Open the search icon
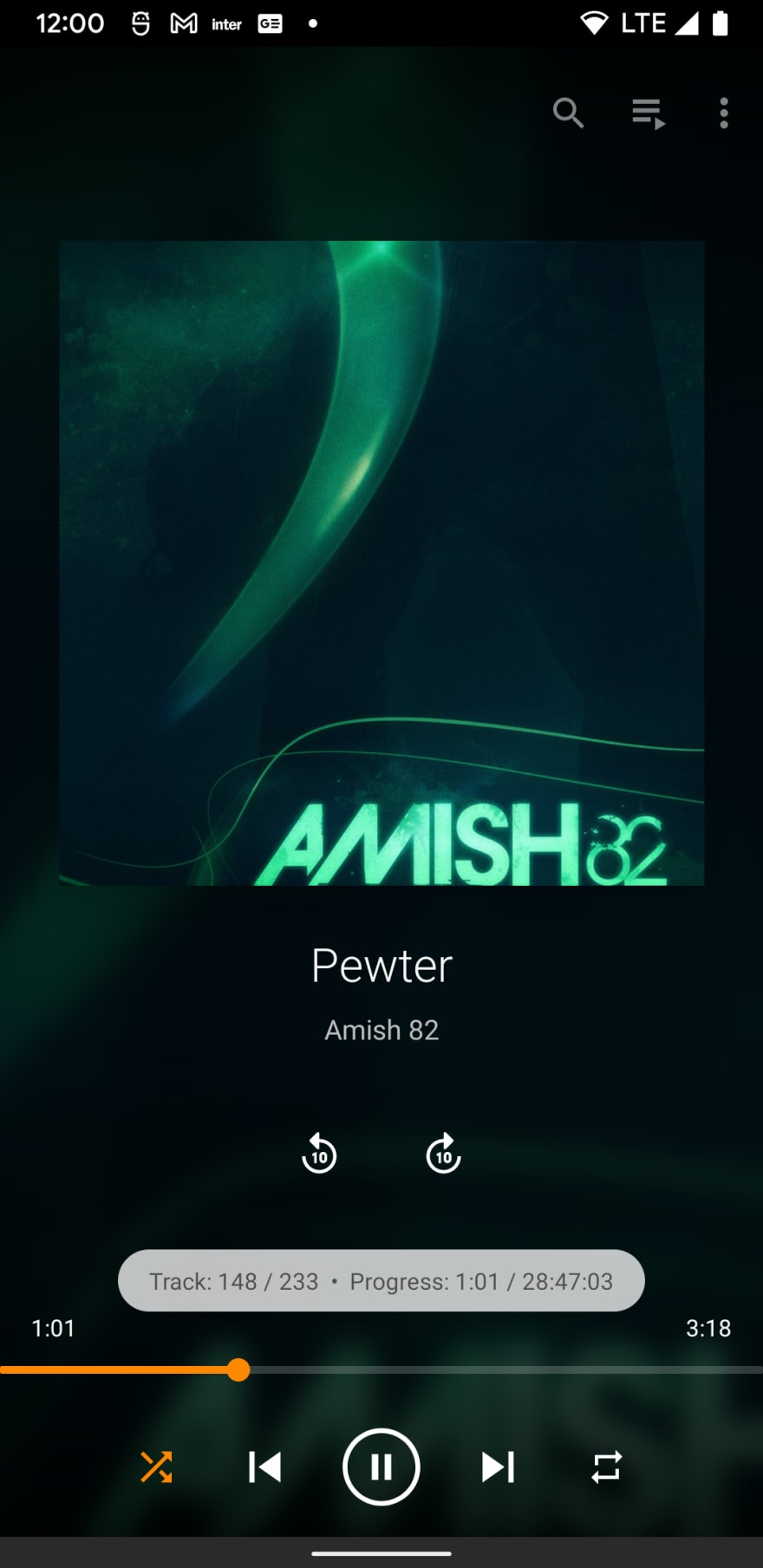The image size is (763, 1568). pyautogui.click(x=568, y=113)
